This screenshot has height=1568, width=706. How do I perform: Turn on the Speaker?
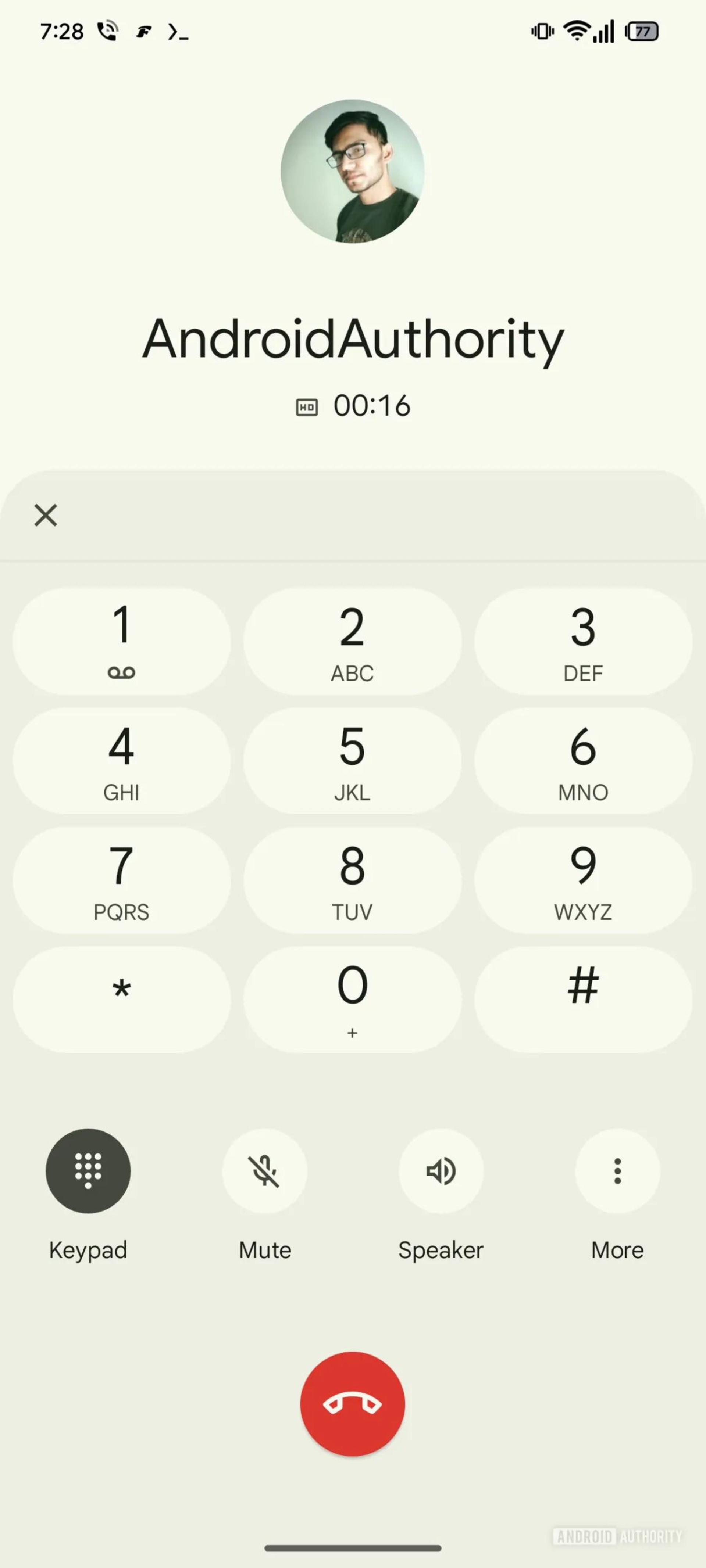(x=441, y=1170)
